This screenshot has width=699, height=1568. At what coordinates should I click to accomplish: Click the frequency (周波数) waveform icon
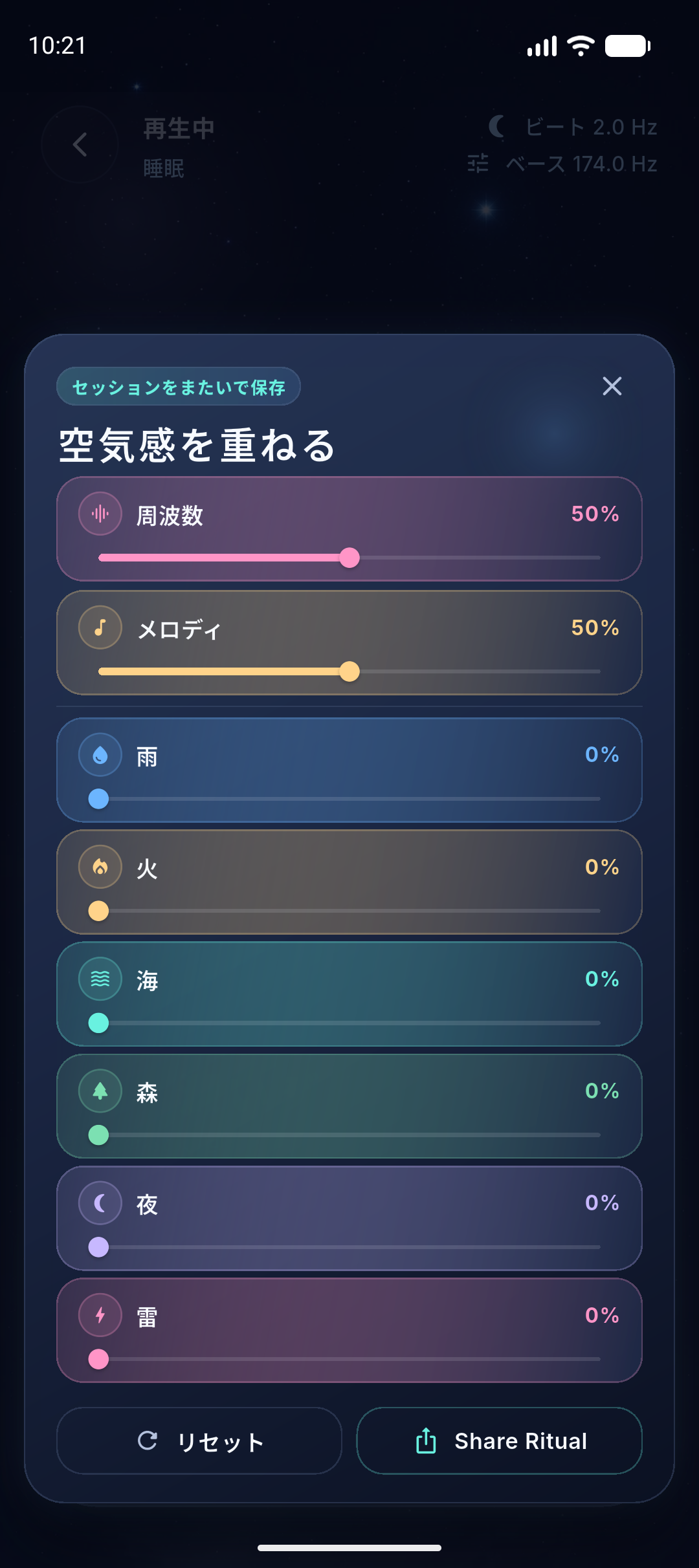tap(99, 513)
